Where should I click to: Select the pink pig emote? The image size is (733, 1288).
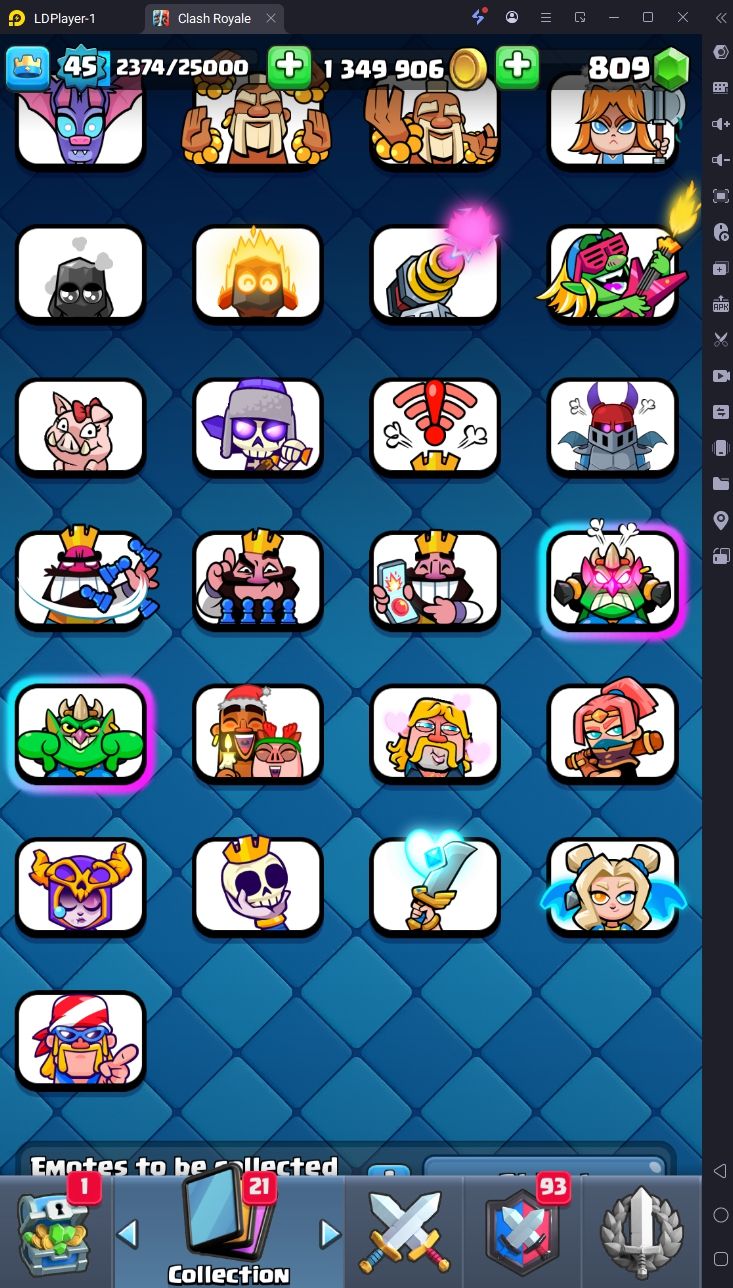pos(81,425)
